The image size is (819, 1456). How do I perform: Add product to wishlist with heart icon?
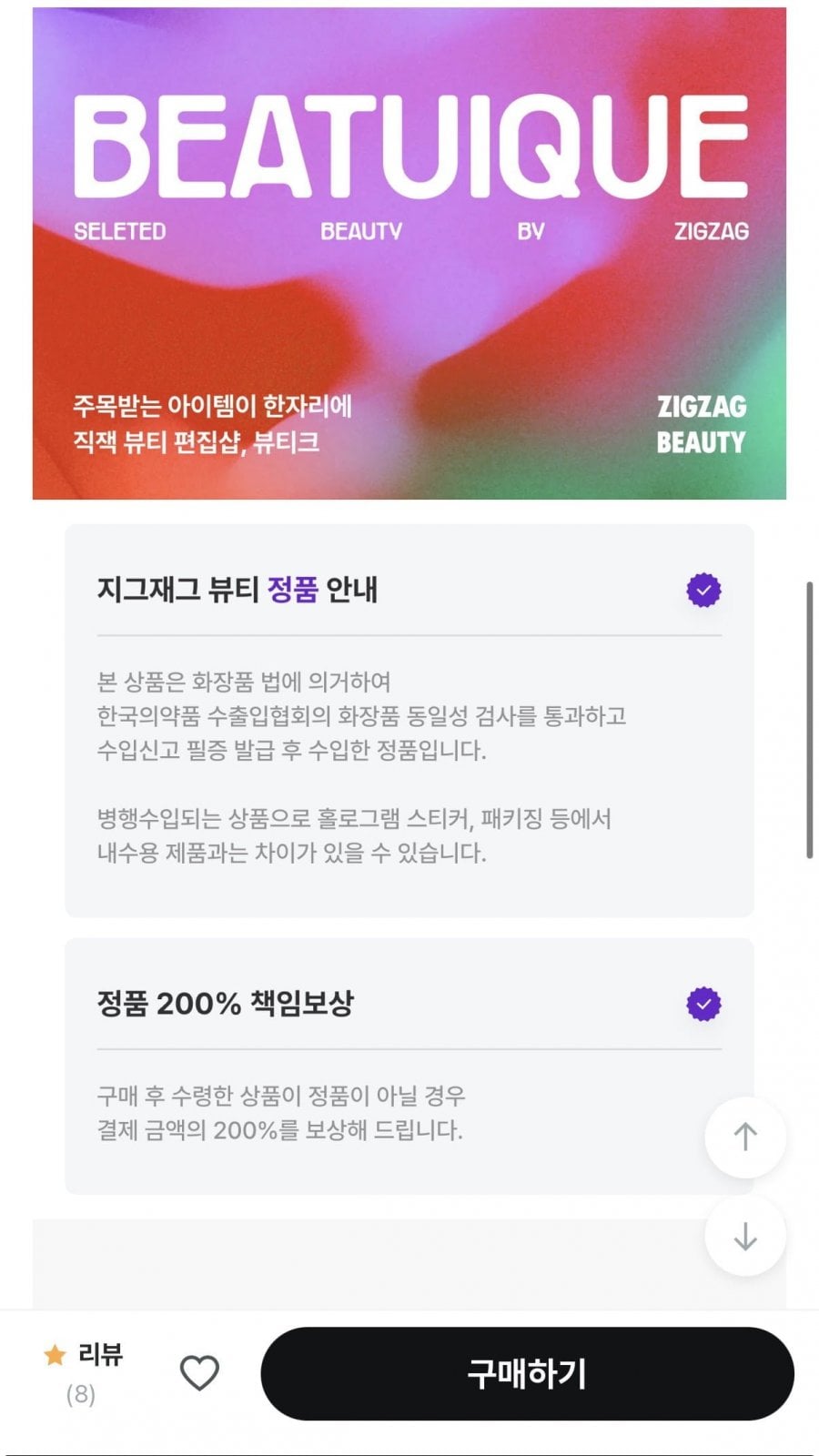coord(199,1373)
